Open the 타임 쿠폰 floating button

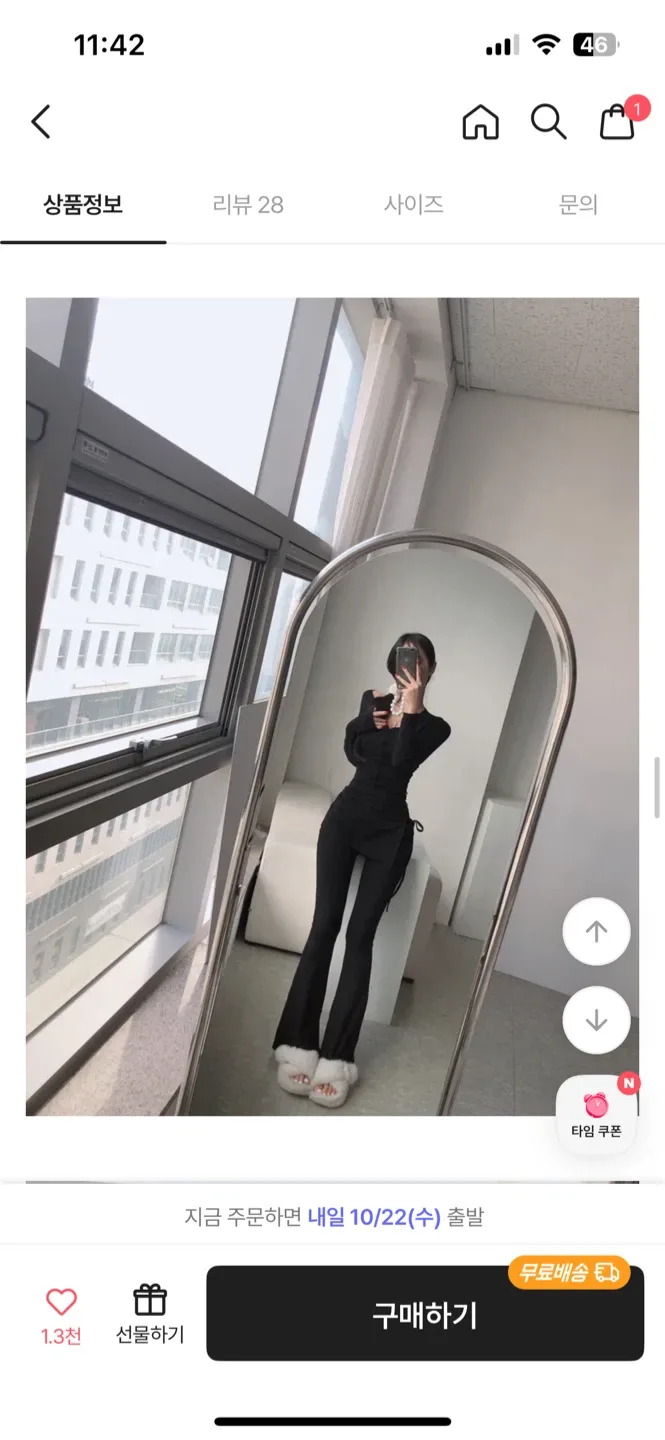(x=597, y=1114)
